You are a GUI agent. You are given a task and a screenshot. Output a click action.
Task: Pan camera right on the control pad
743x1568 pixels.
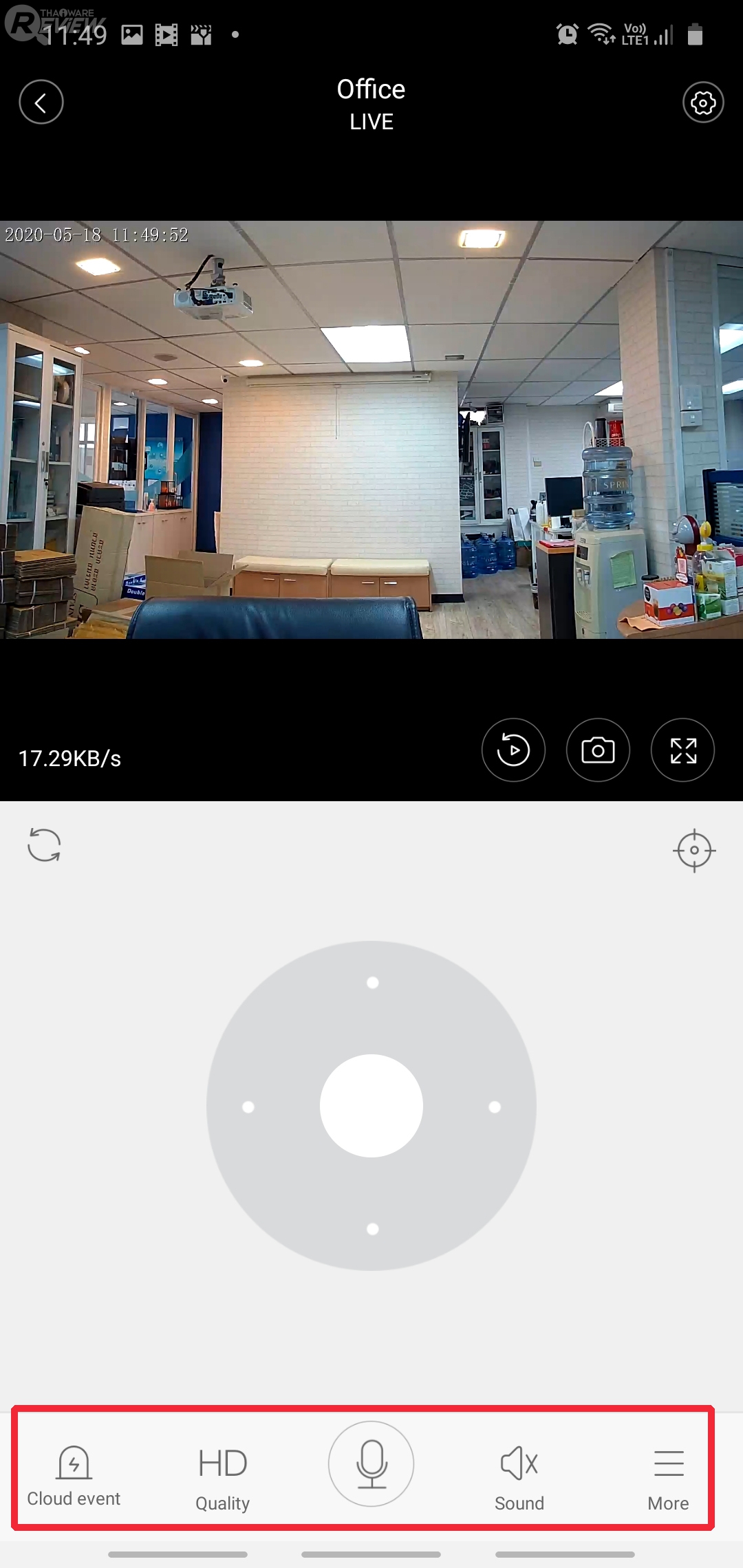(x=495, y=1107)
